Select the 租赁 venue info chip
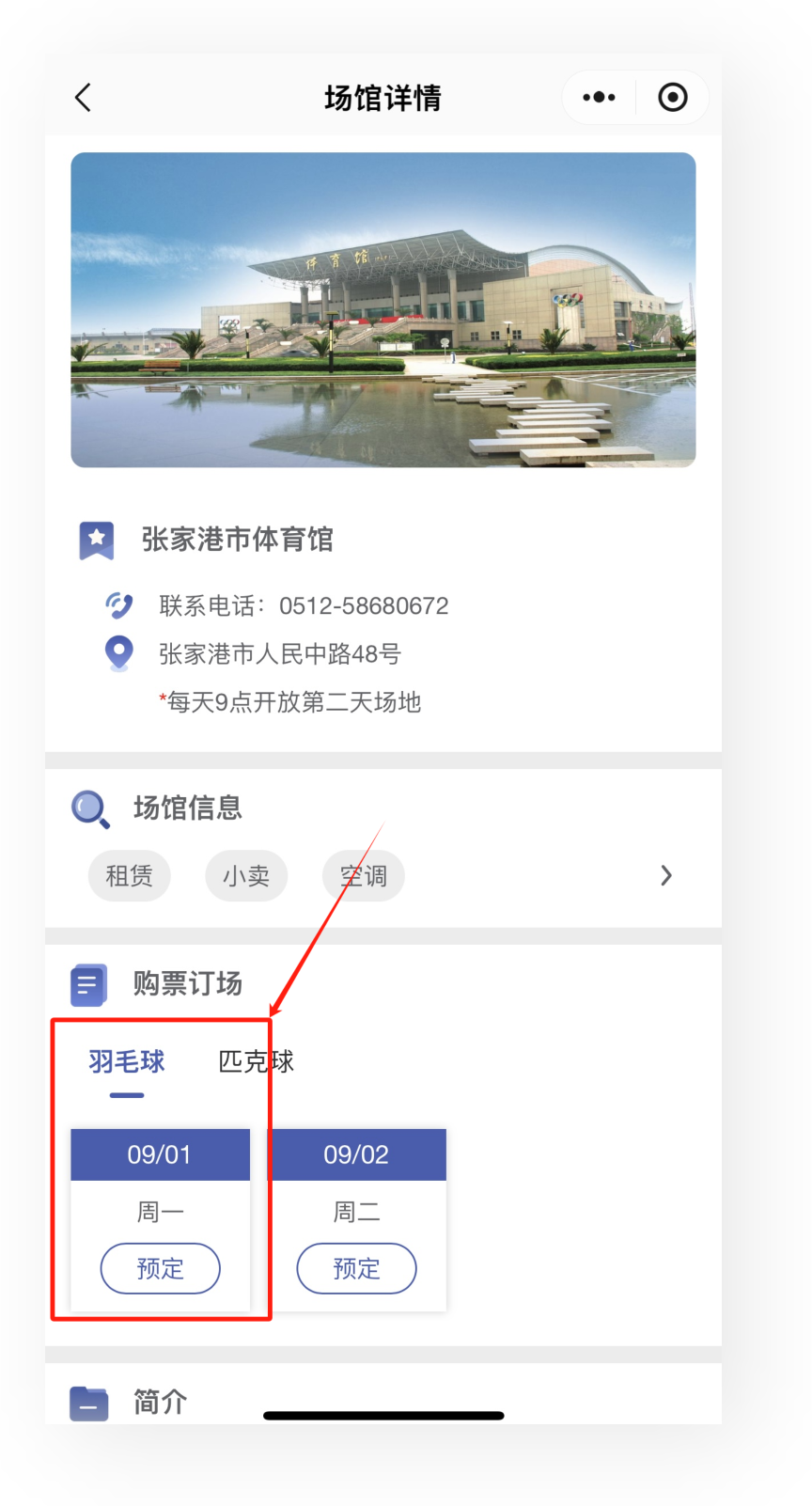This screenshot has width=812, height=1506. 130,876
